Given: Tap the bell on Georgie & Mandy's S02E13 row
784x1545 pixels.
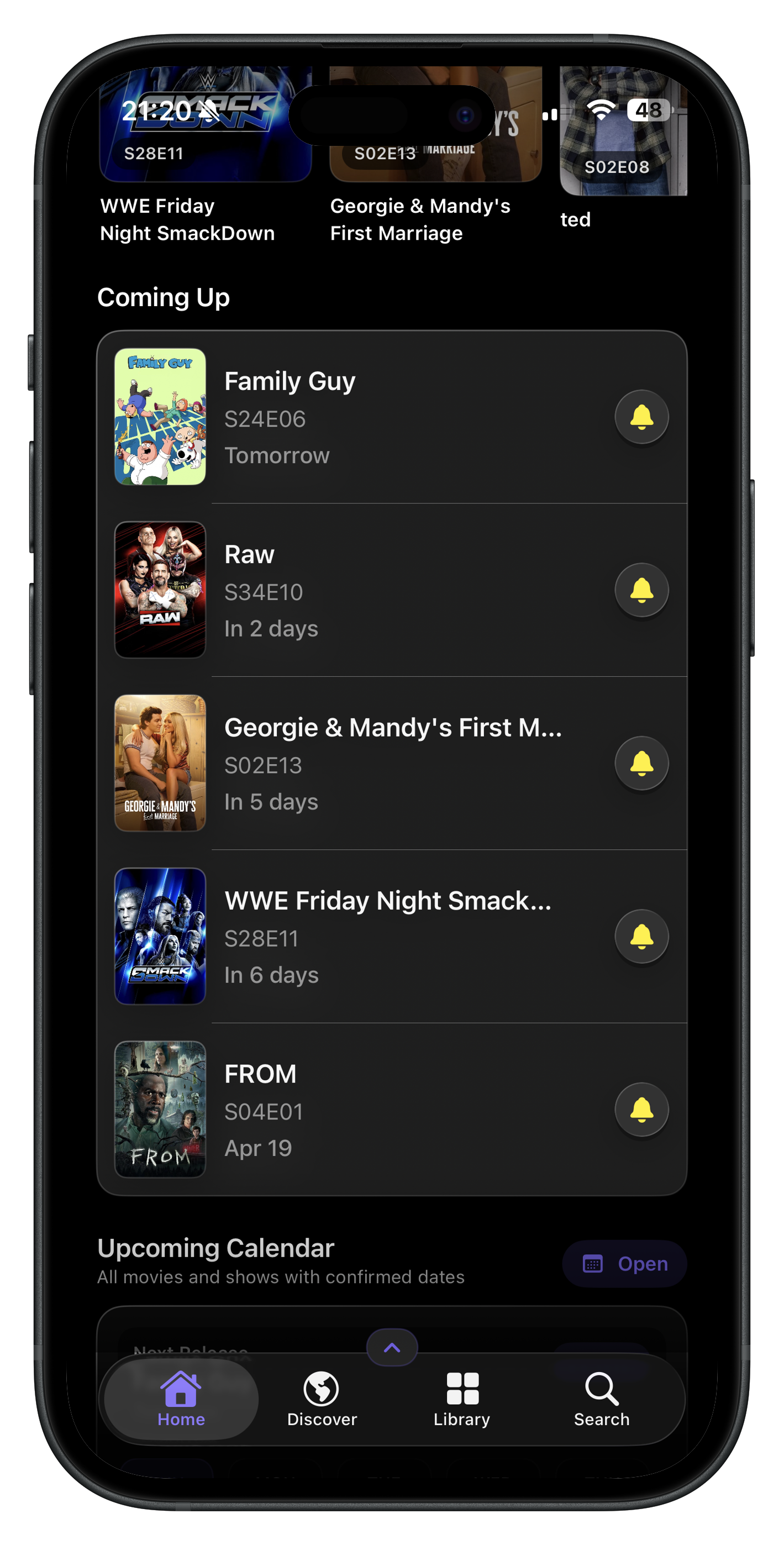Looking at the screenshot, I should tap(641, 763).
